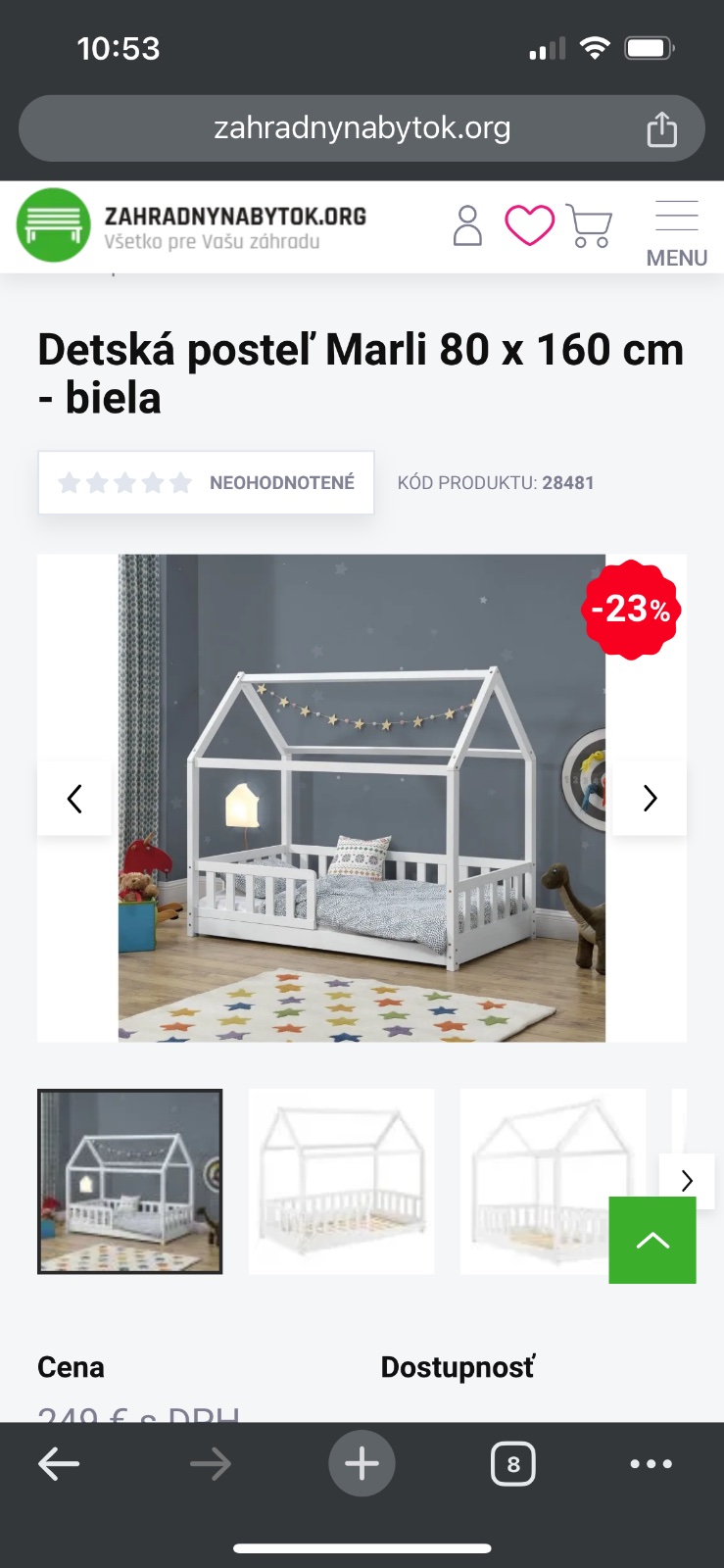Open the main product photo of the bed
Image resolution: width=724 pixels, height=1568 pixels.
(x=362, y=798)
